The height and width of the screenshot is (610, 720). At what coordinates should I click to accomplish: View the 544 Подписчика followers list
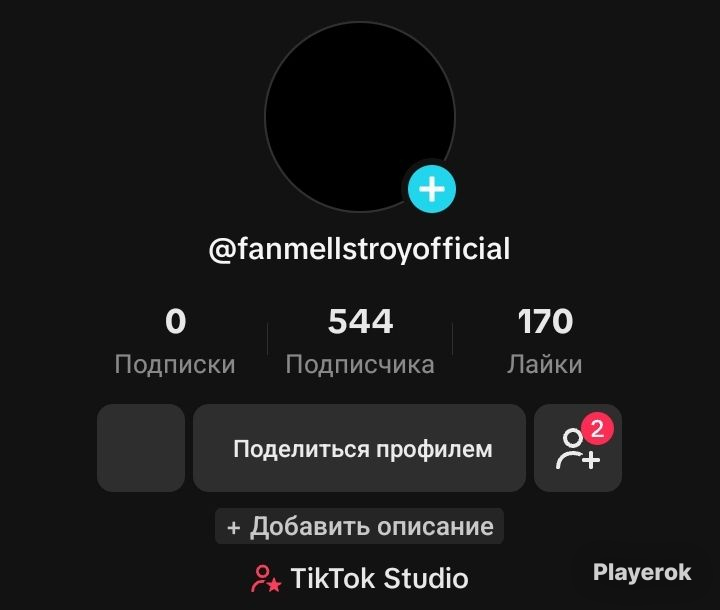[360, 341]
